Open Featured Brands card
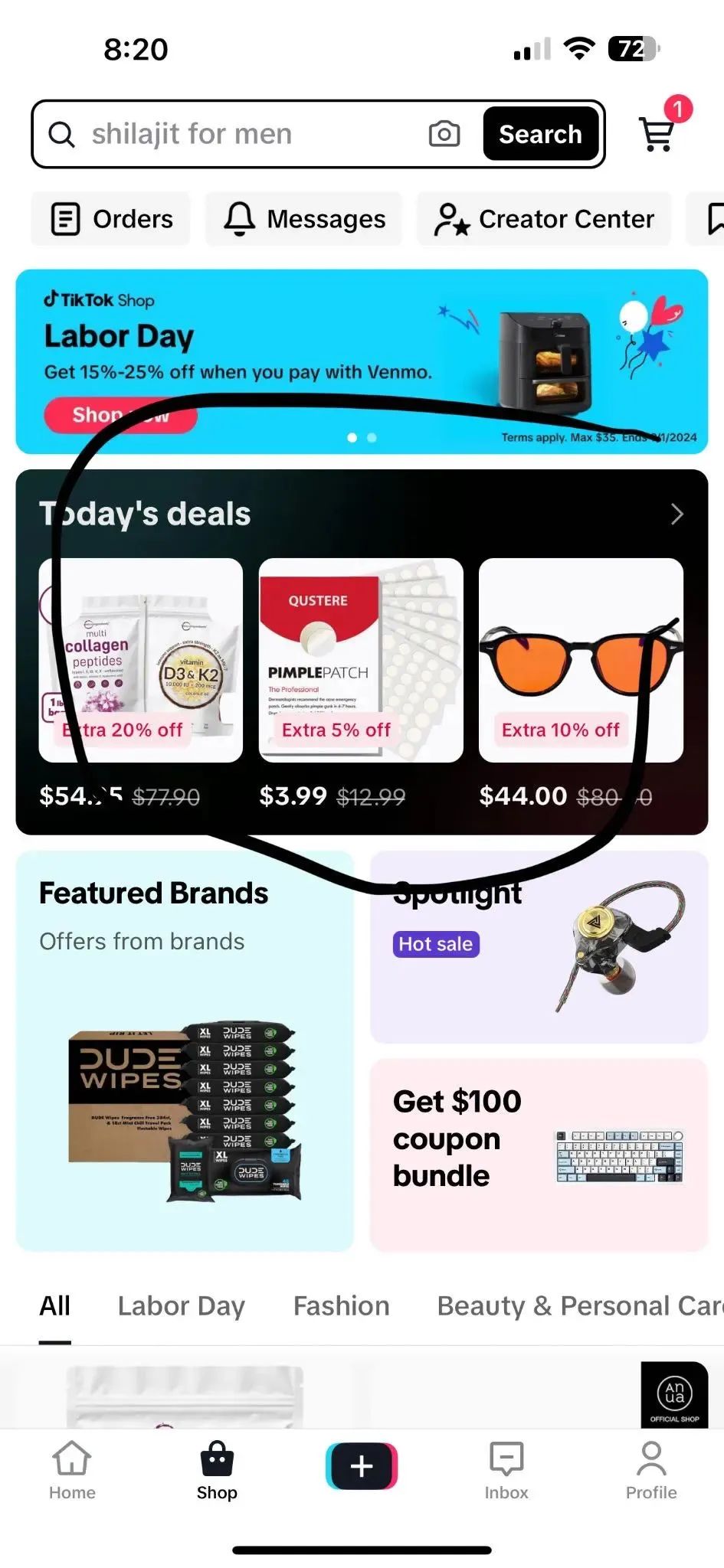724x1568 pixels. pyautogui.click(x=185, y=1050)
